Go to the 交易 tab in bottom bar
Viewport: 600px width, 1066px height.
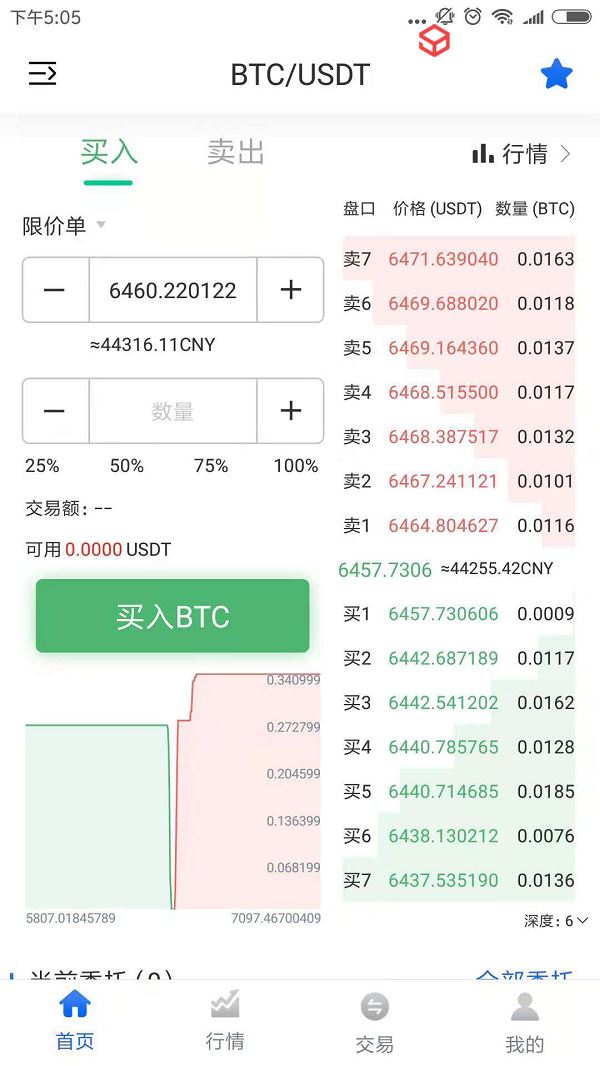374,1022
